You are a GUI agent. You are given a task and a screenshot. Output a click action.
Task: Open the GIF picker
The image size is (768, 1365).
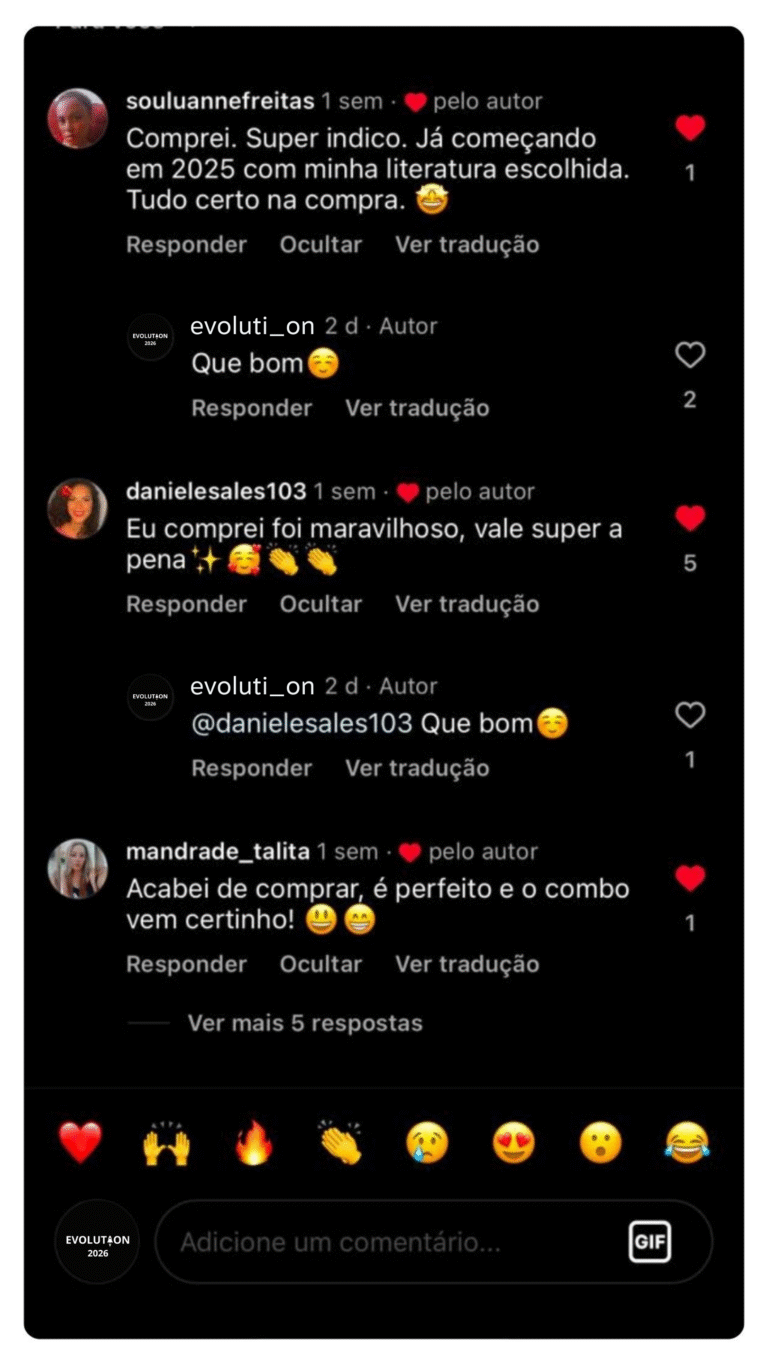[650, 1243]
